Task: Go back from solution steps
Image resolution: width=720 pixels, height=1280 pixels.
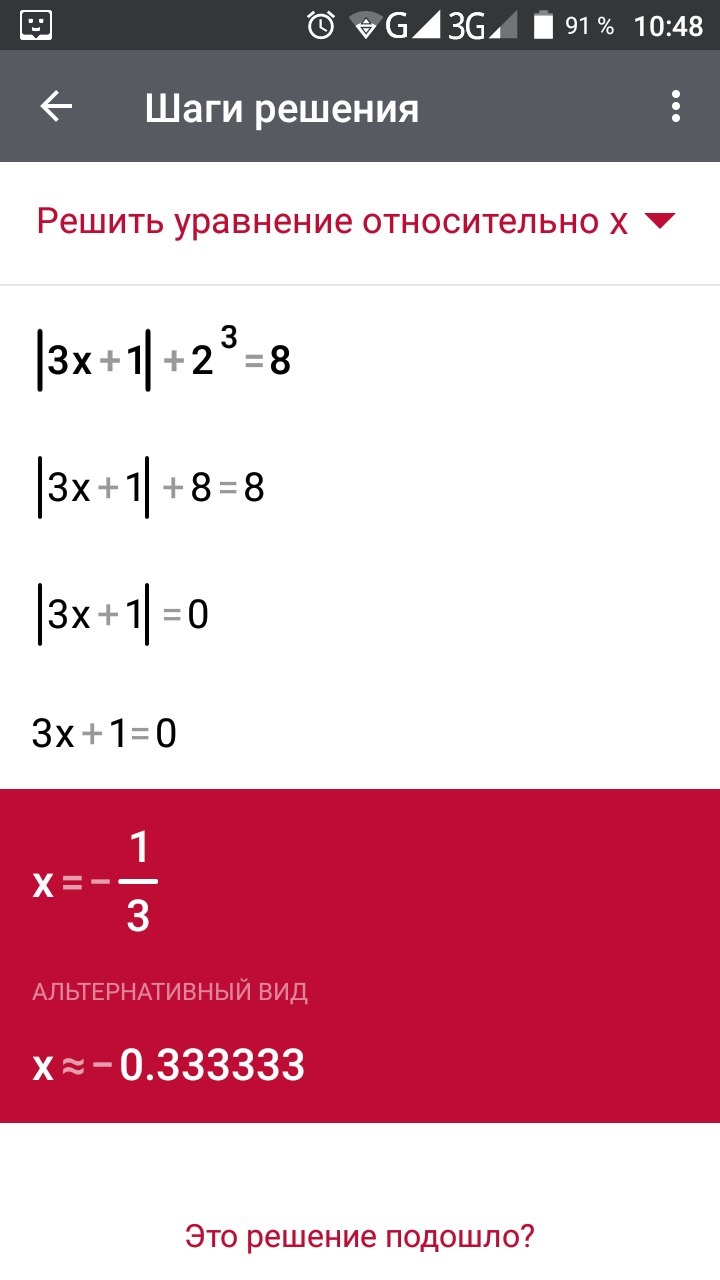Action: pos(56,107)
